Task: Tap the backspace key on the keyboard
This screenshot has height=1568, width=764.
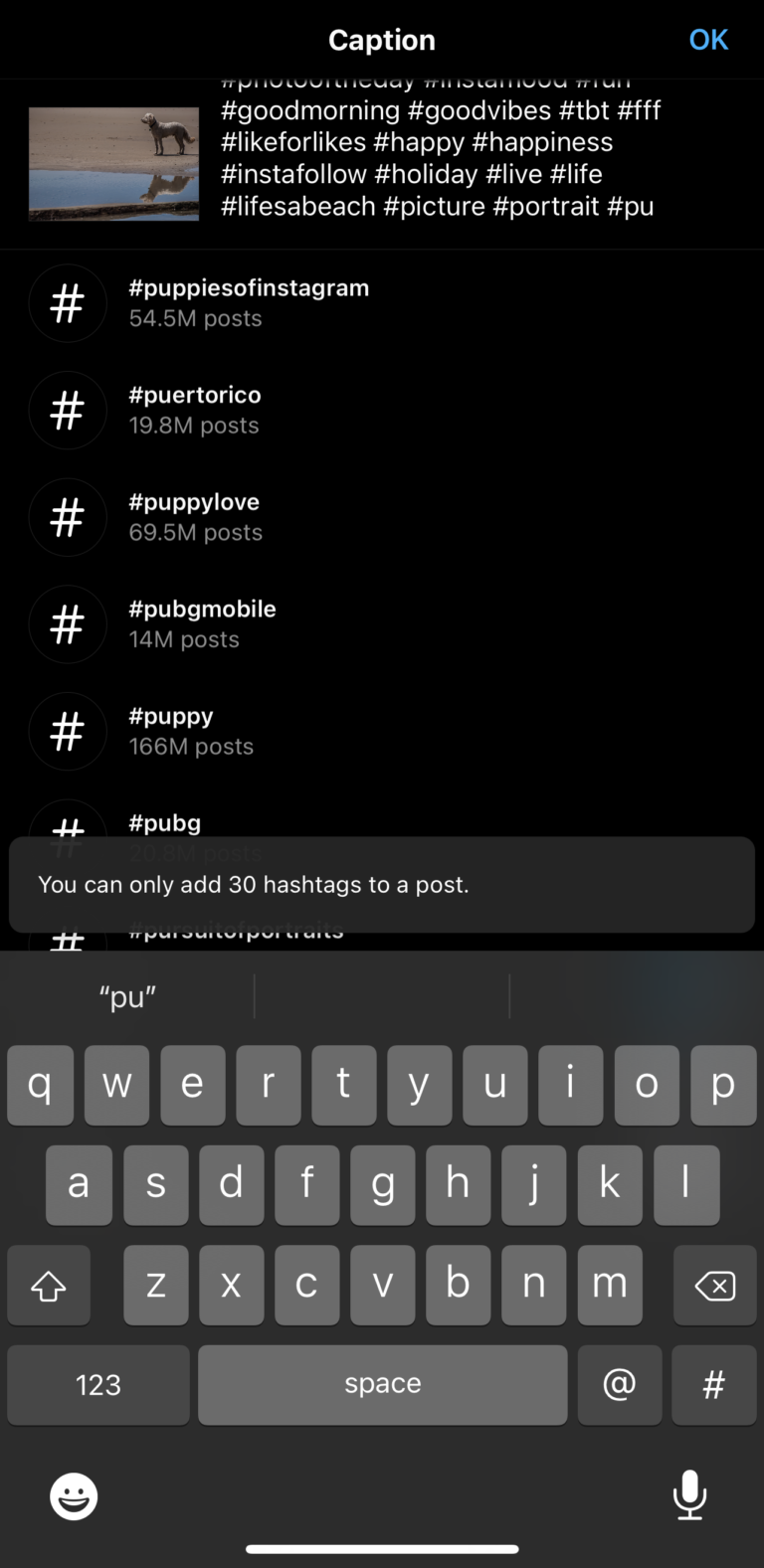Action: pyautogui.click(x=714, y=1285)
